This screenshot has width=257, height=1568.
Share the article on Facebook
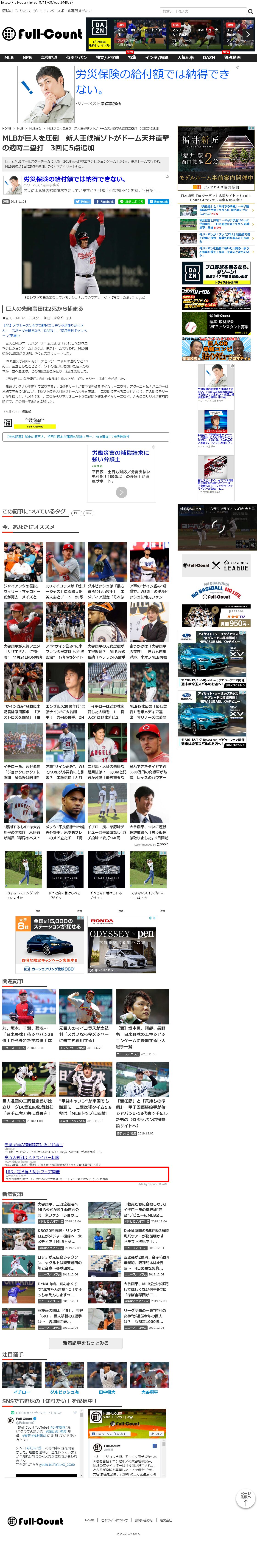(104, 201)
